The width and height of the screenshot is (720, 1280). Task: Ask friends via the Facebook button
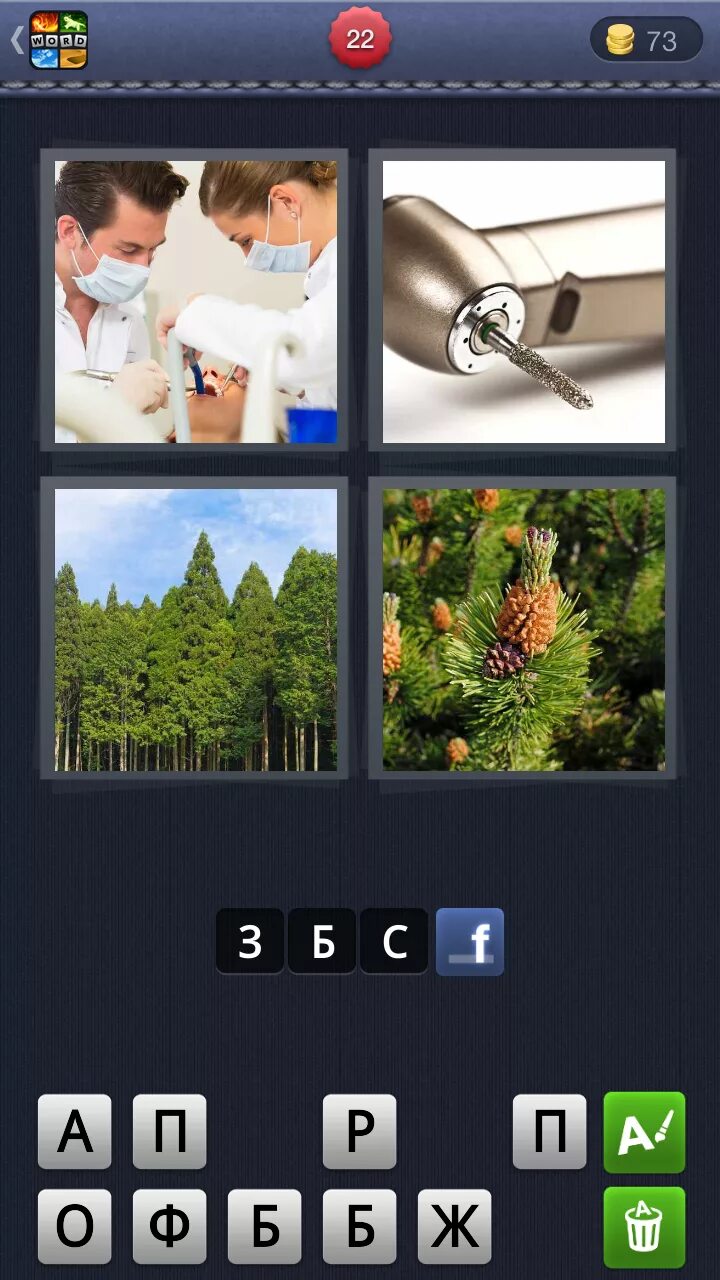[470, 941]
